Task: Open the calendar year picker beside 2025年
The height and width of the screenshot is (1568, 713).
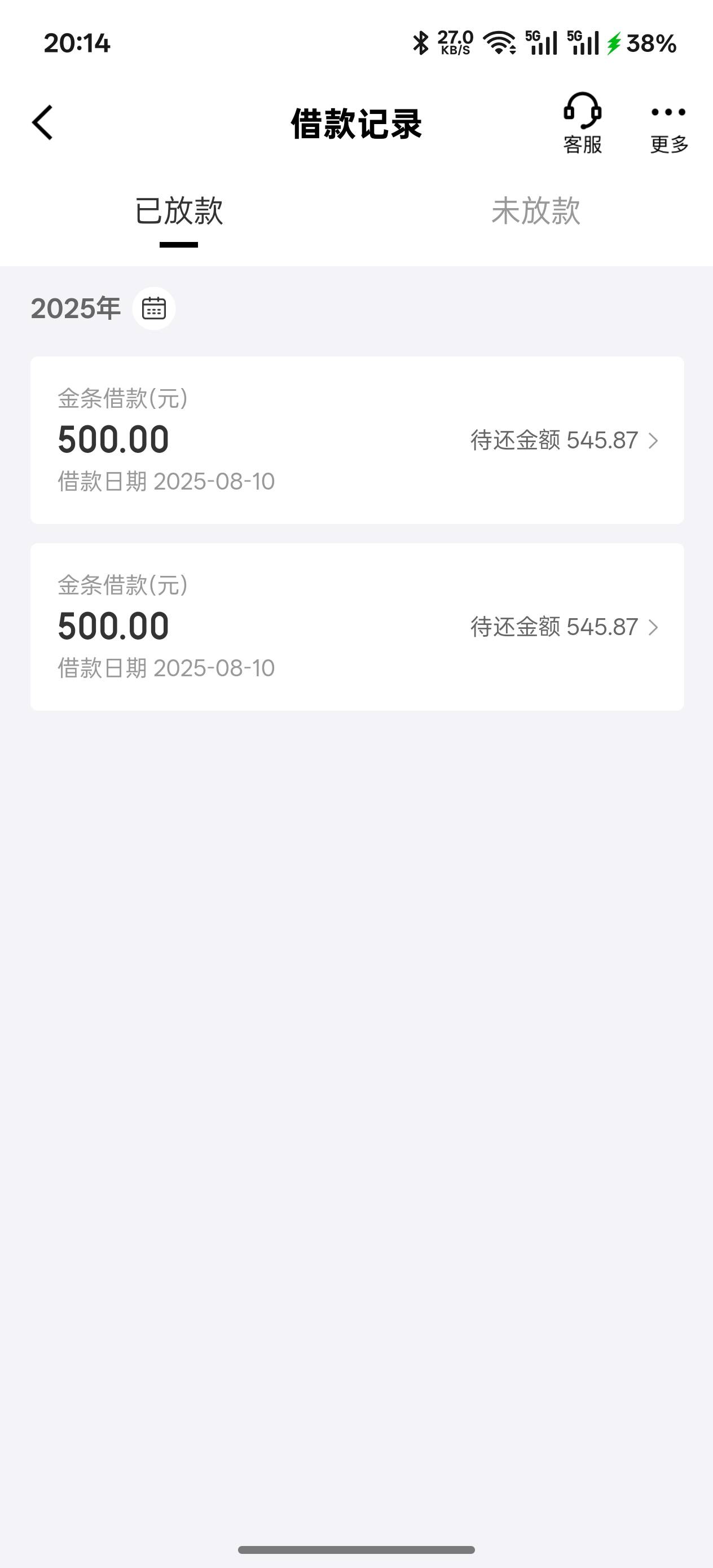Action: [154, 309]
